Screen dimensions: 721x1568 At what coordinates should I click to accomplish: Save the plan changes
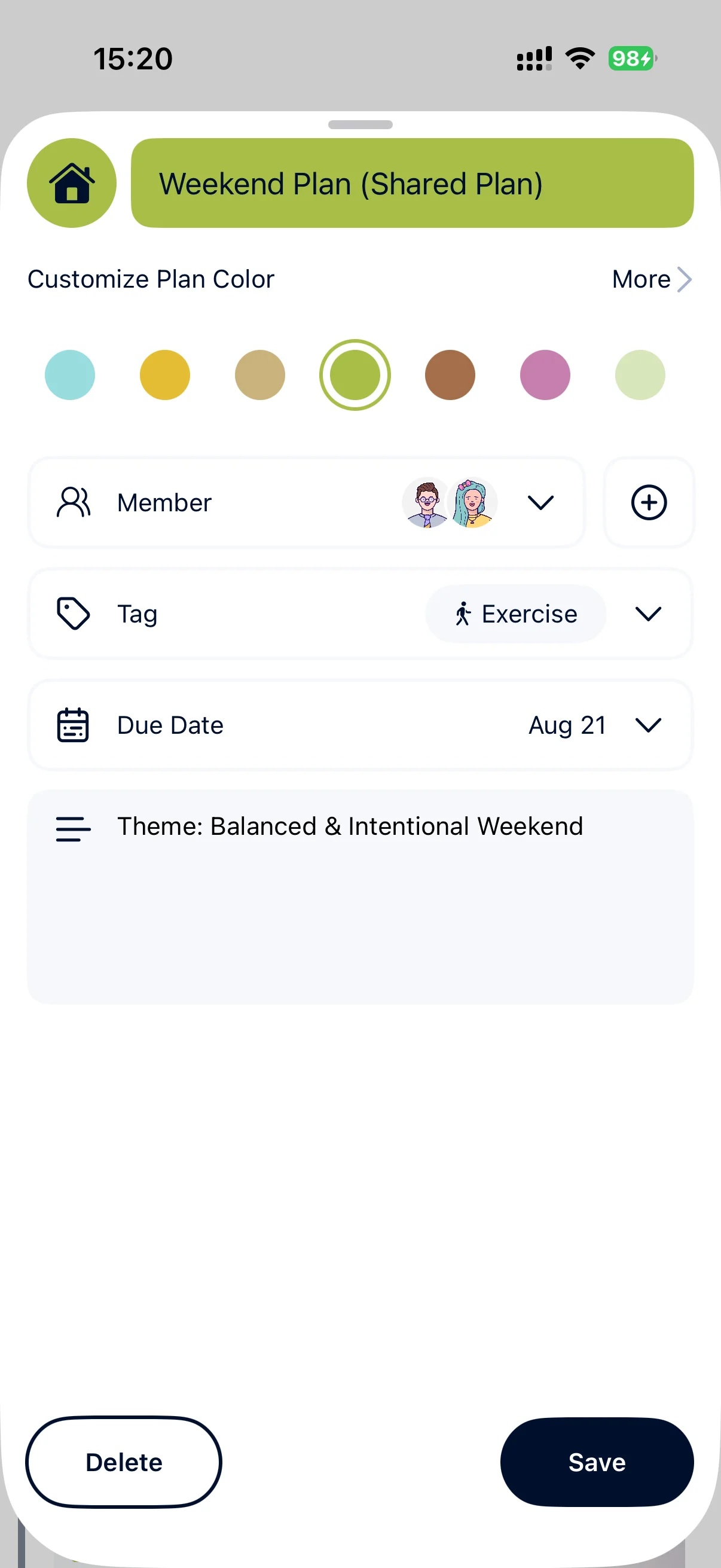coord(597,1462)
